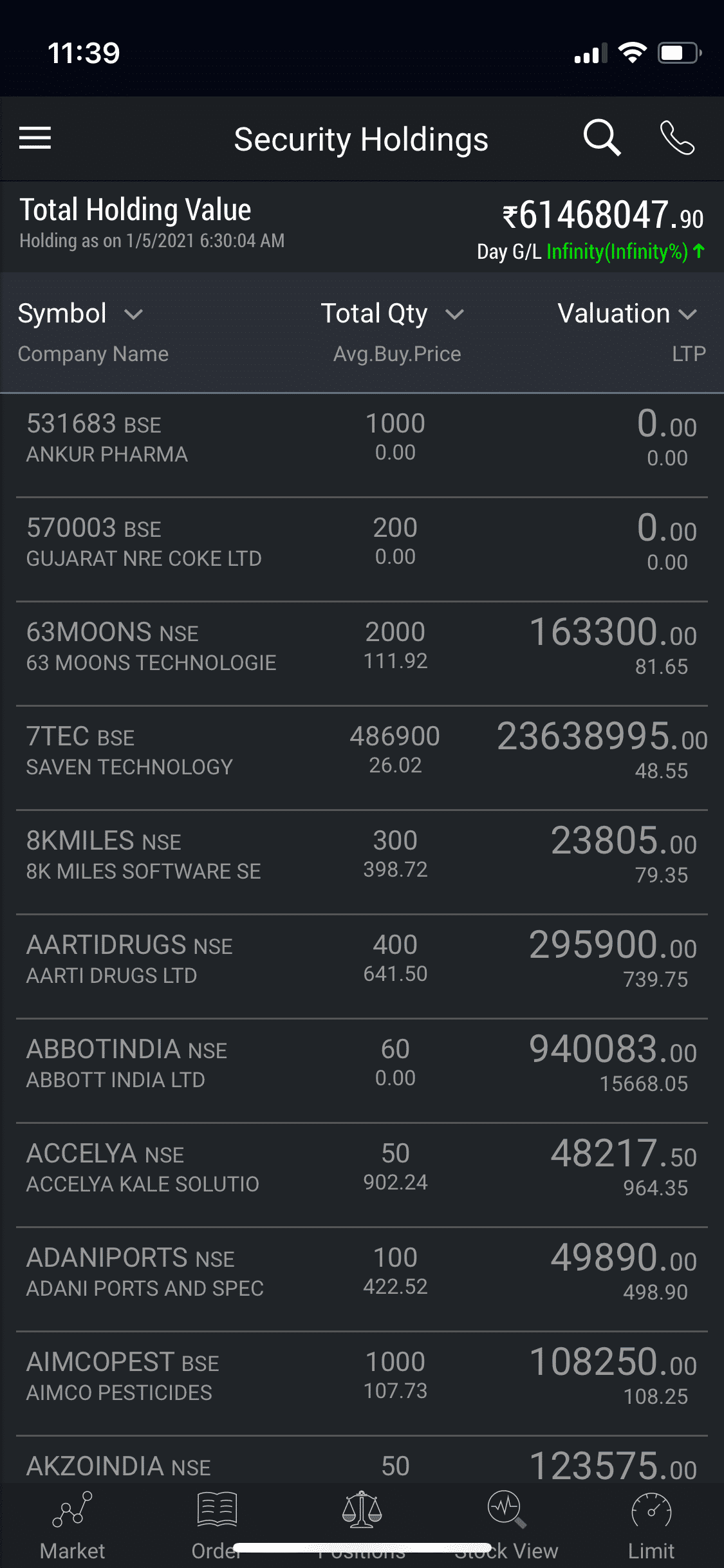View AARTIDRUGS holding
724x1568 pixels.
coord(362,960)
